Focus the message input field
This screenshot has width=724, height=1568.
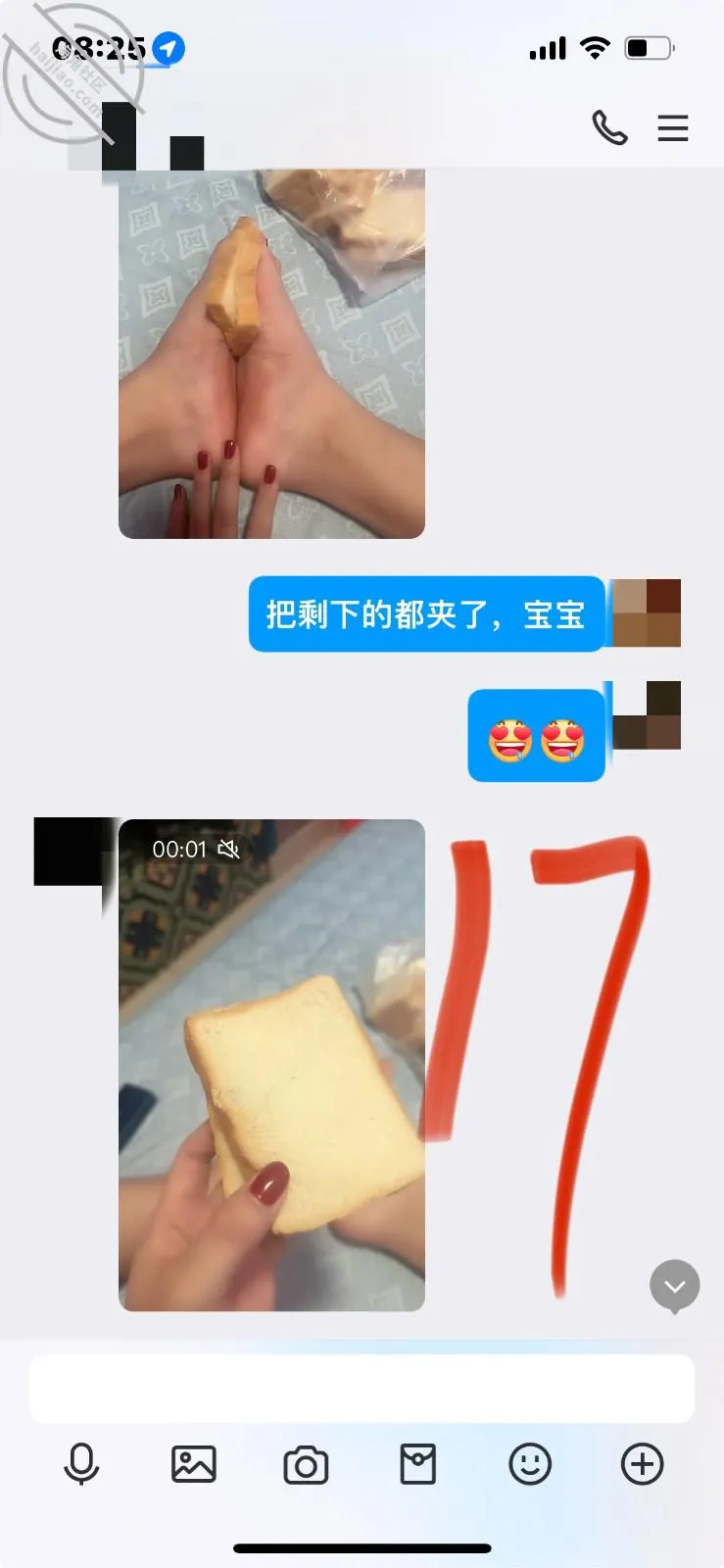(x=362, y=1389)
